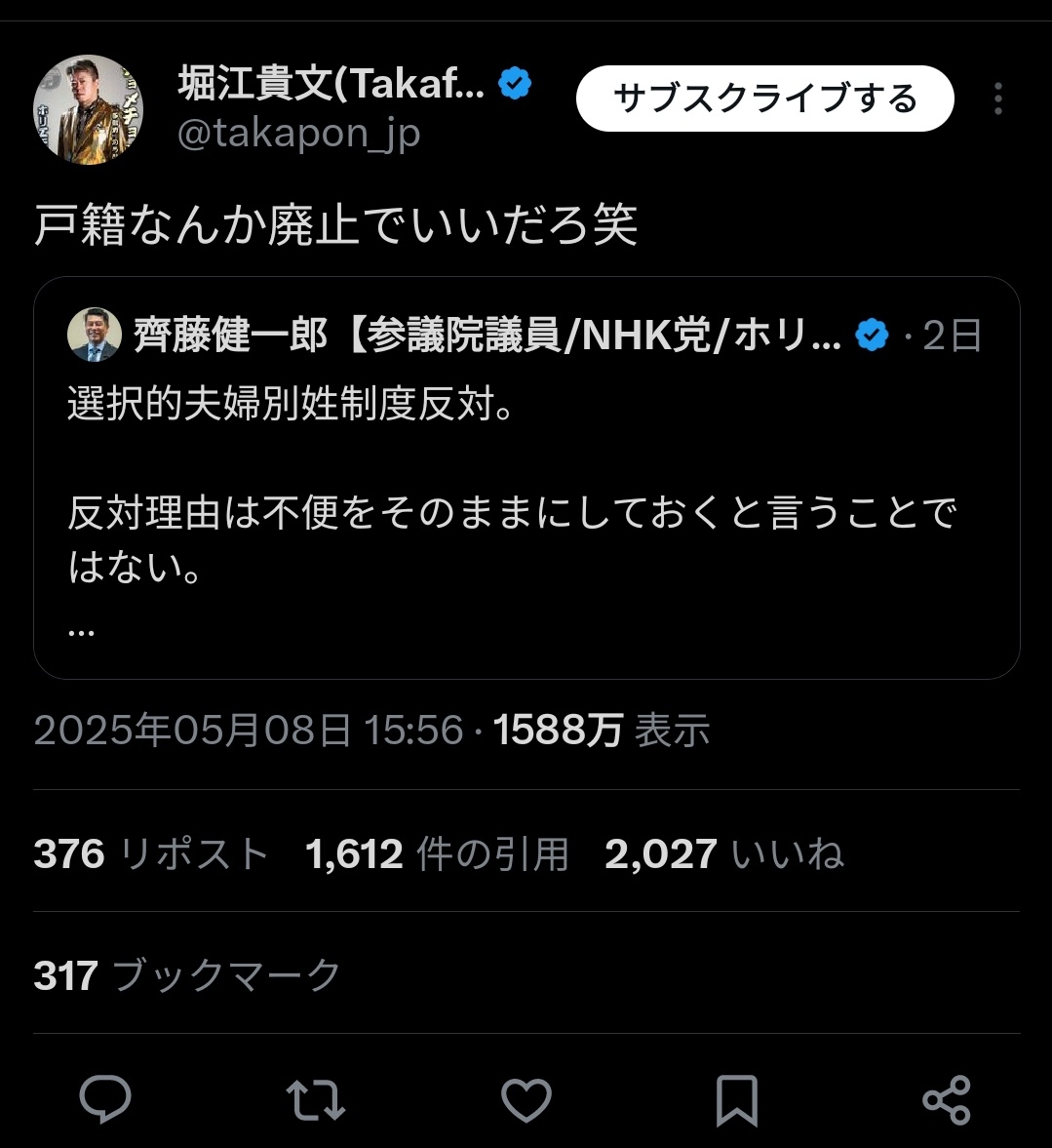View the 1,612 件の引用 quotes

(x=437, y=854)
